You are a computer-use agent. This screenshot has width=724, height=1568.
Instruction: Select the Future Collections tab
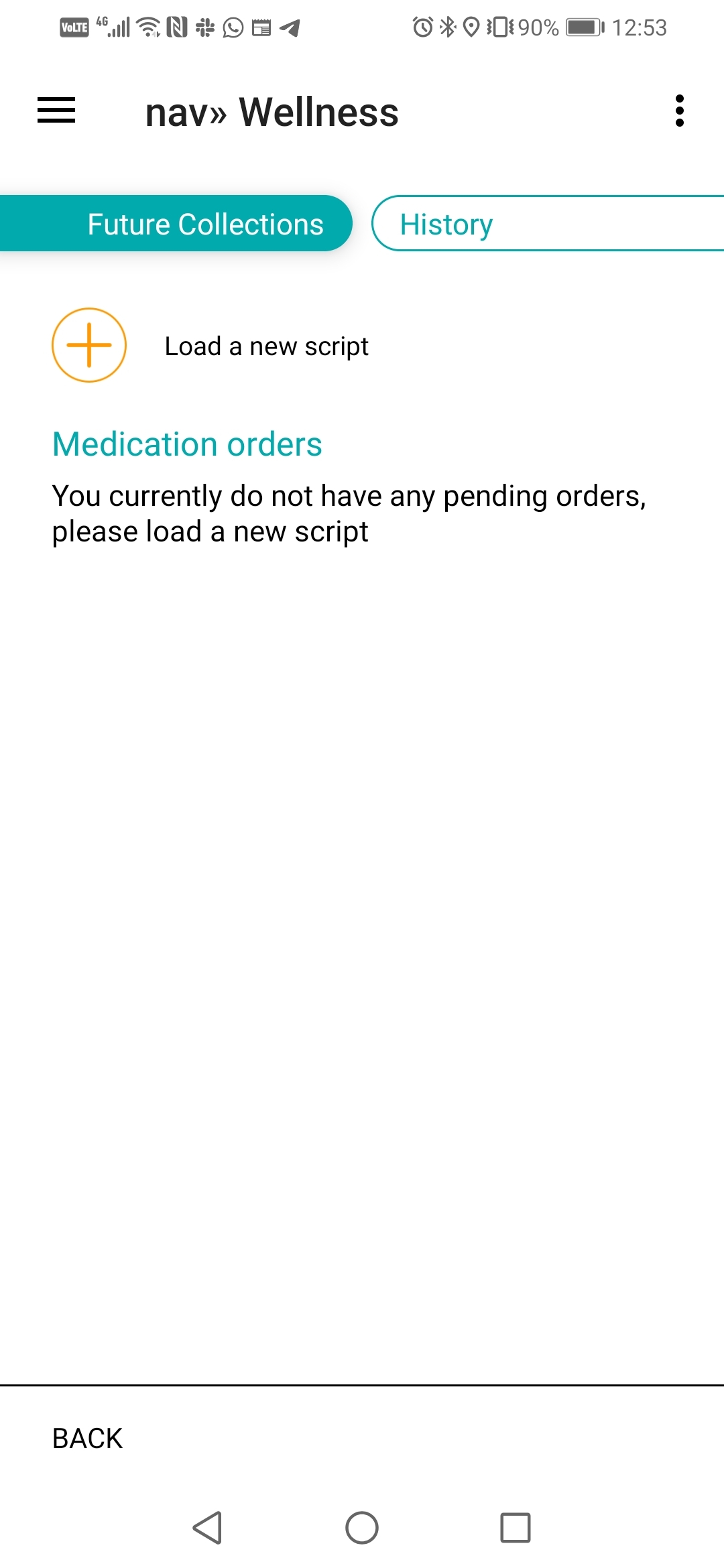(177, 224)
